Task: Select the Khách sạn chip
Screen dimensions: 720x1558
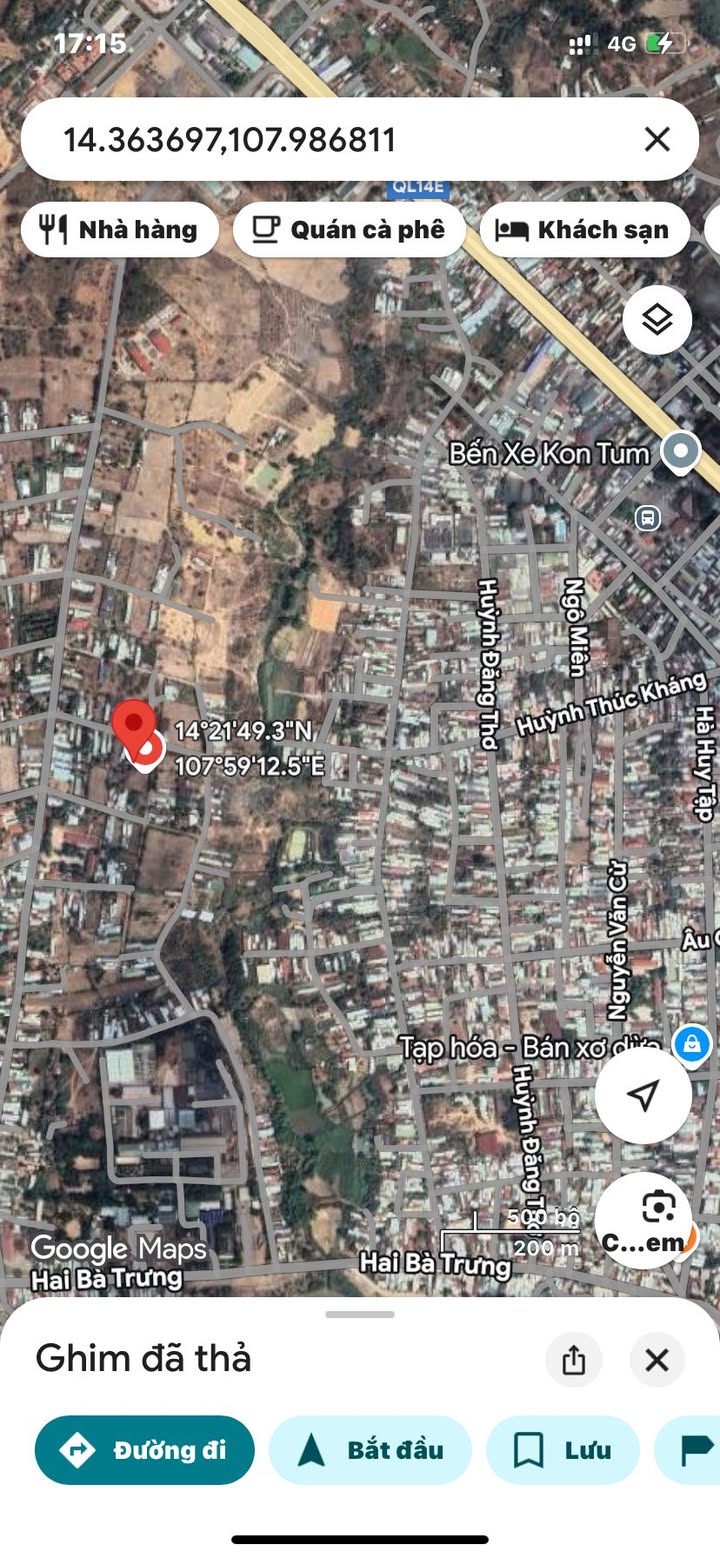Action: click(x=584, y=230)
